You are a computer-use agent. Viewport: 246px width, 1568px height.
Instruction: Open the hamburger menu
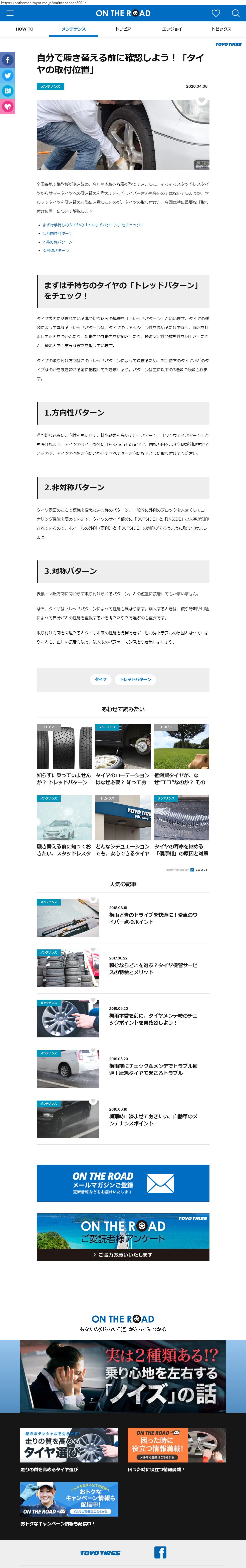click(10, 13)
